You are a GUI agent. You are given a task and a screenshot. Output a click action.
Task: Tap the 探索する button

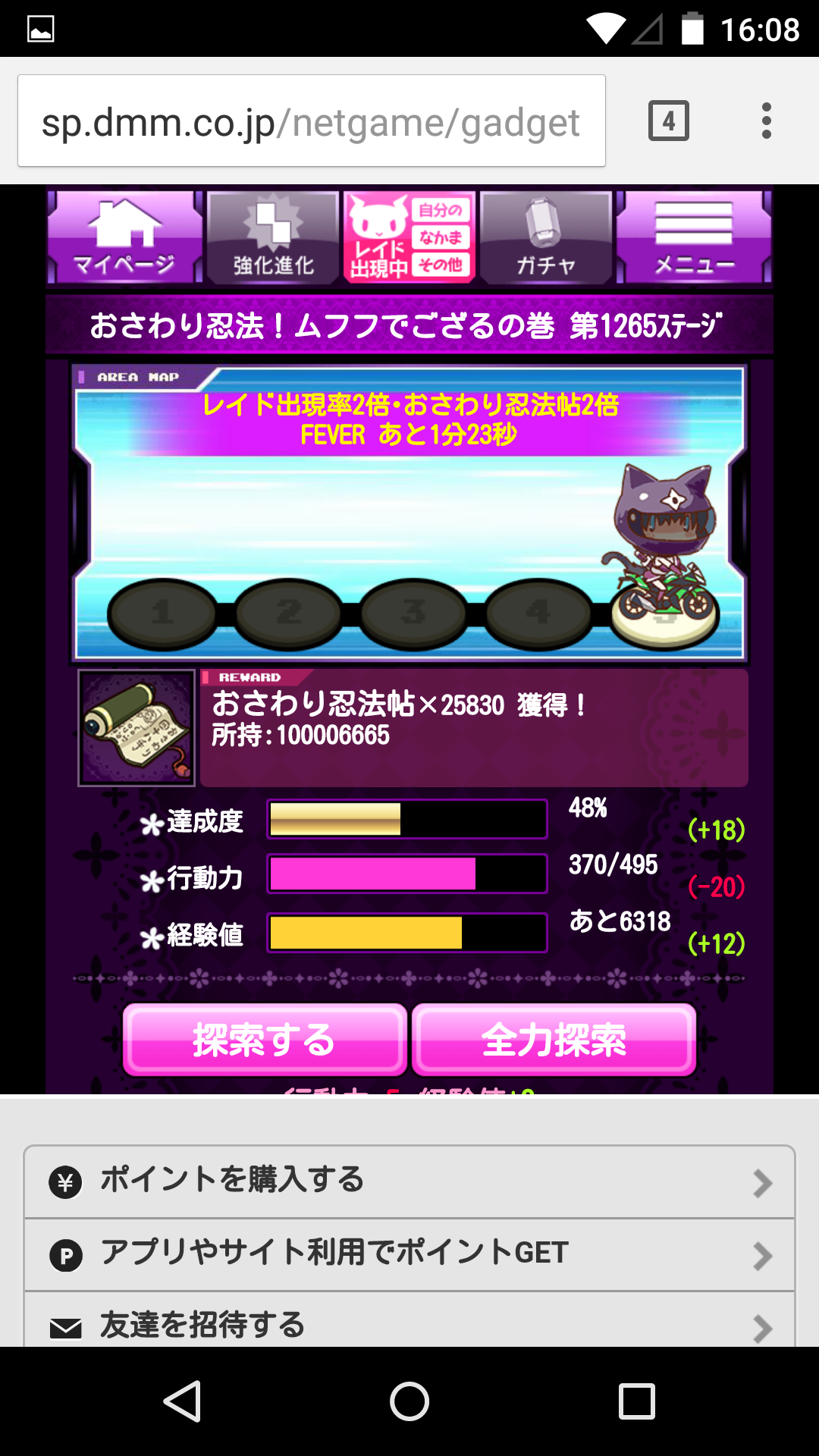coord(265,1039)
